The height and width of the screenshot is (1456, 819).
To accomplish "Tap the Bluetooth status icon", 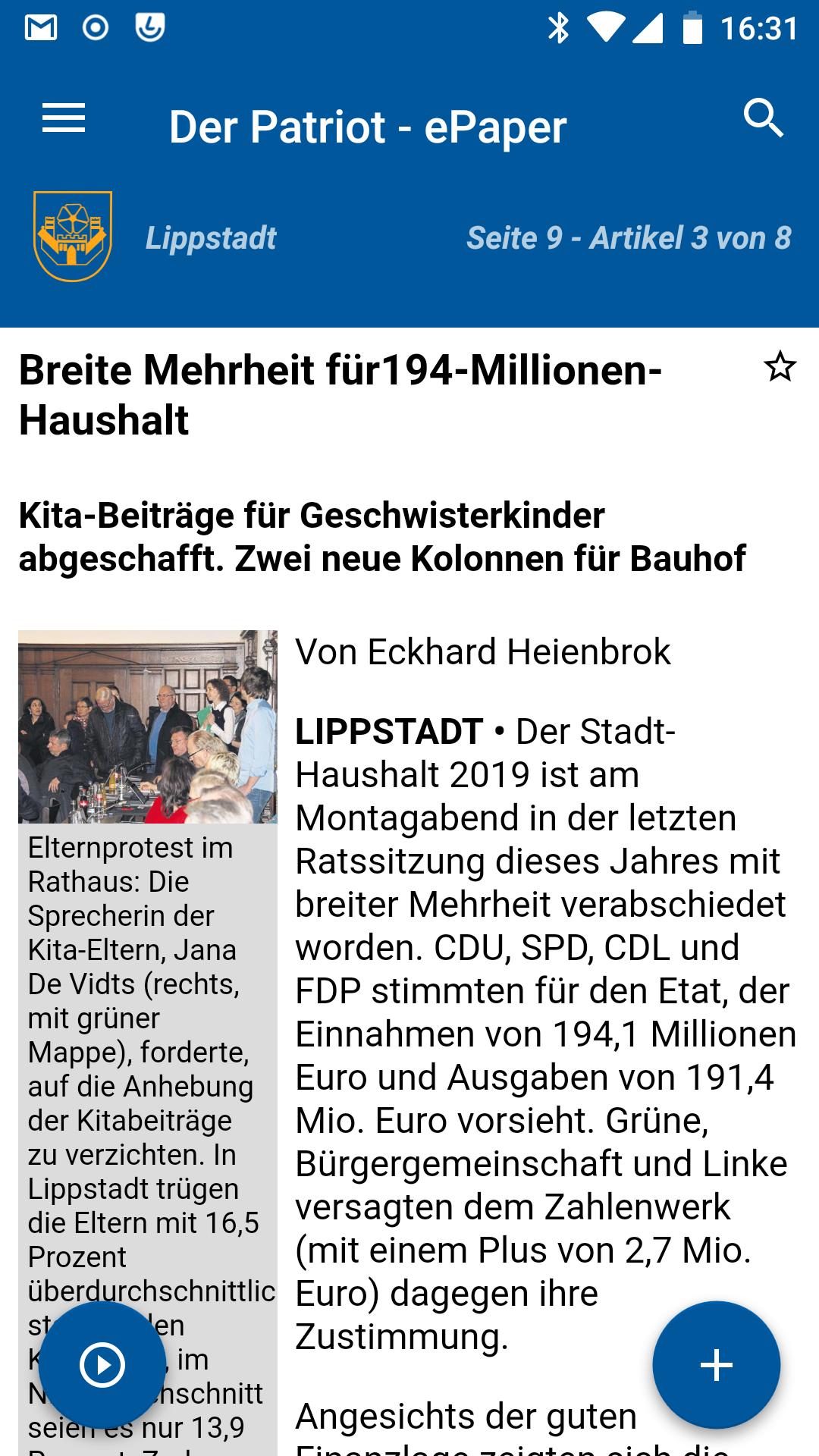I will pyautogui.click(x=559, y=25).
